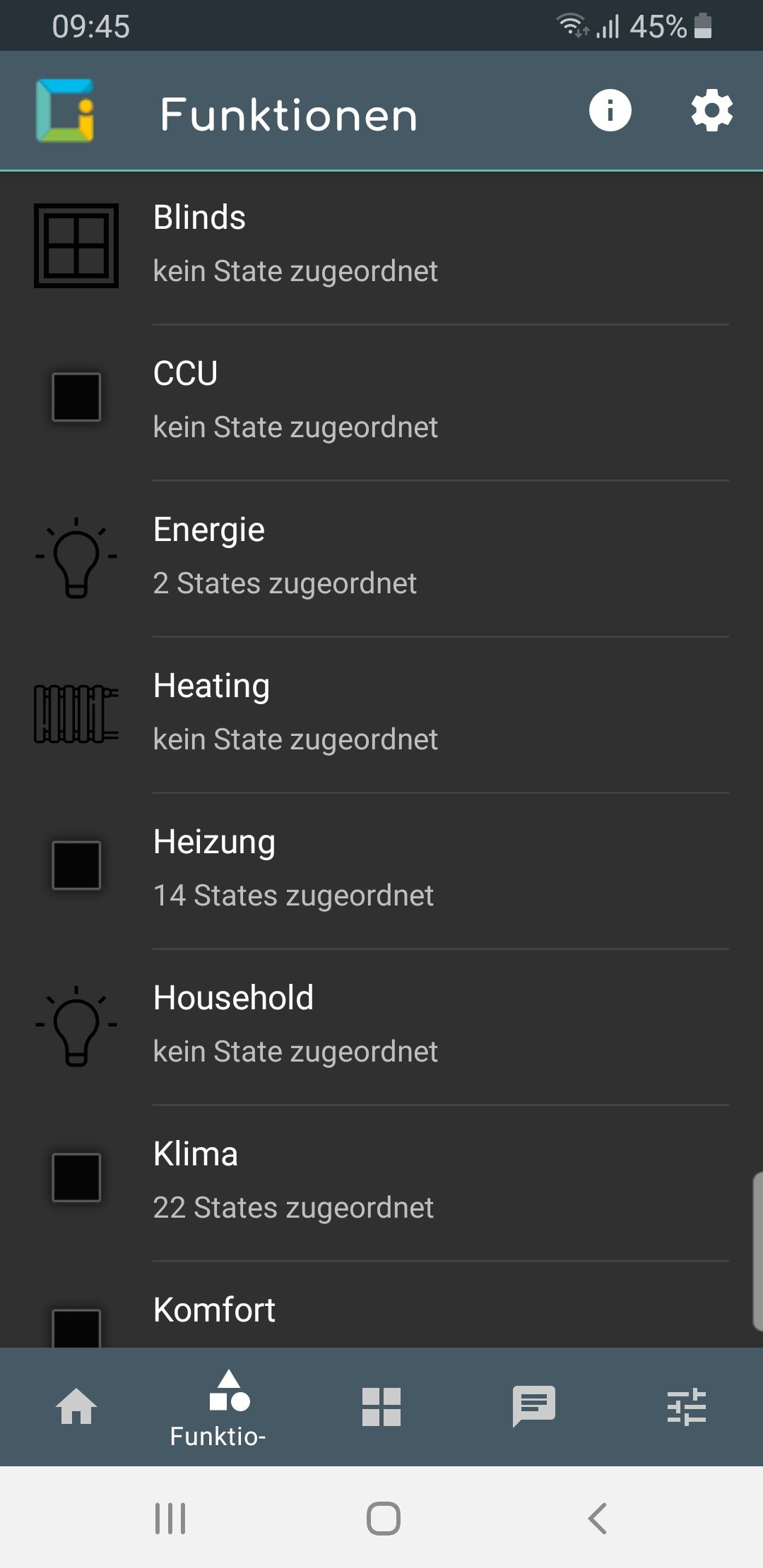
Task: Select the Household function row
Action: click(x=381, y=1024)
